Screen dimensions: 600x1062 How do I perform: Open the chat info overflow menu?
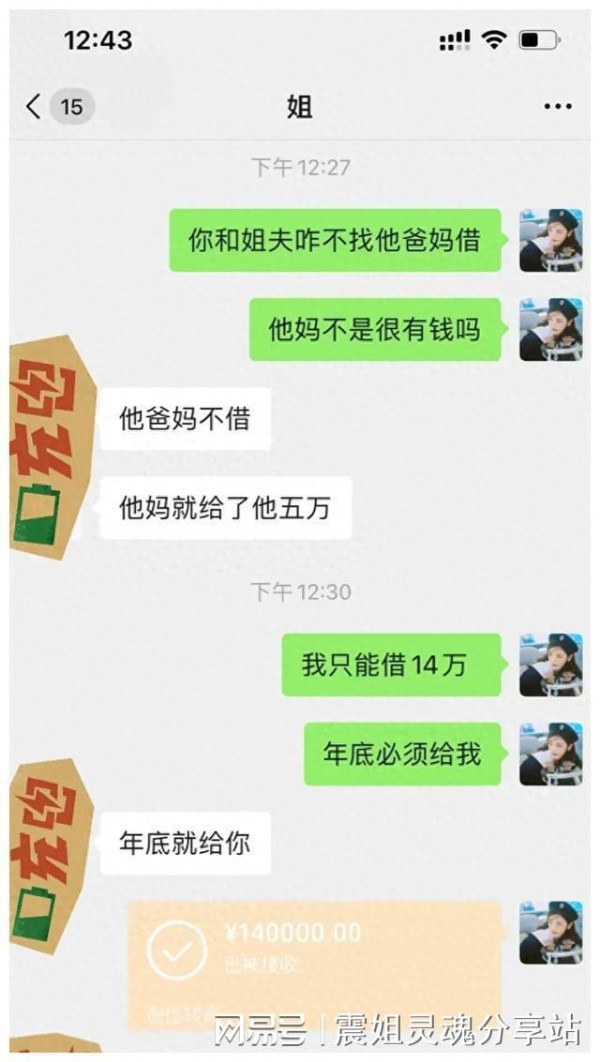pyautogui.click(x=557, y=106)
